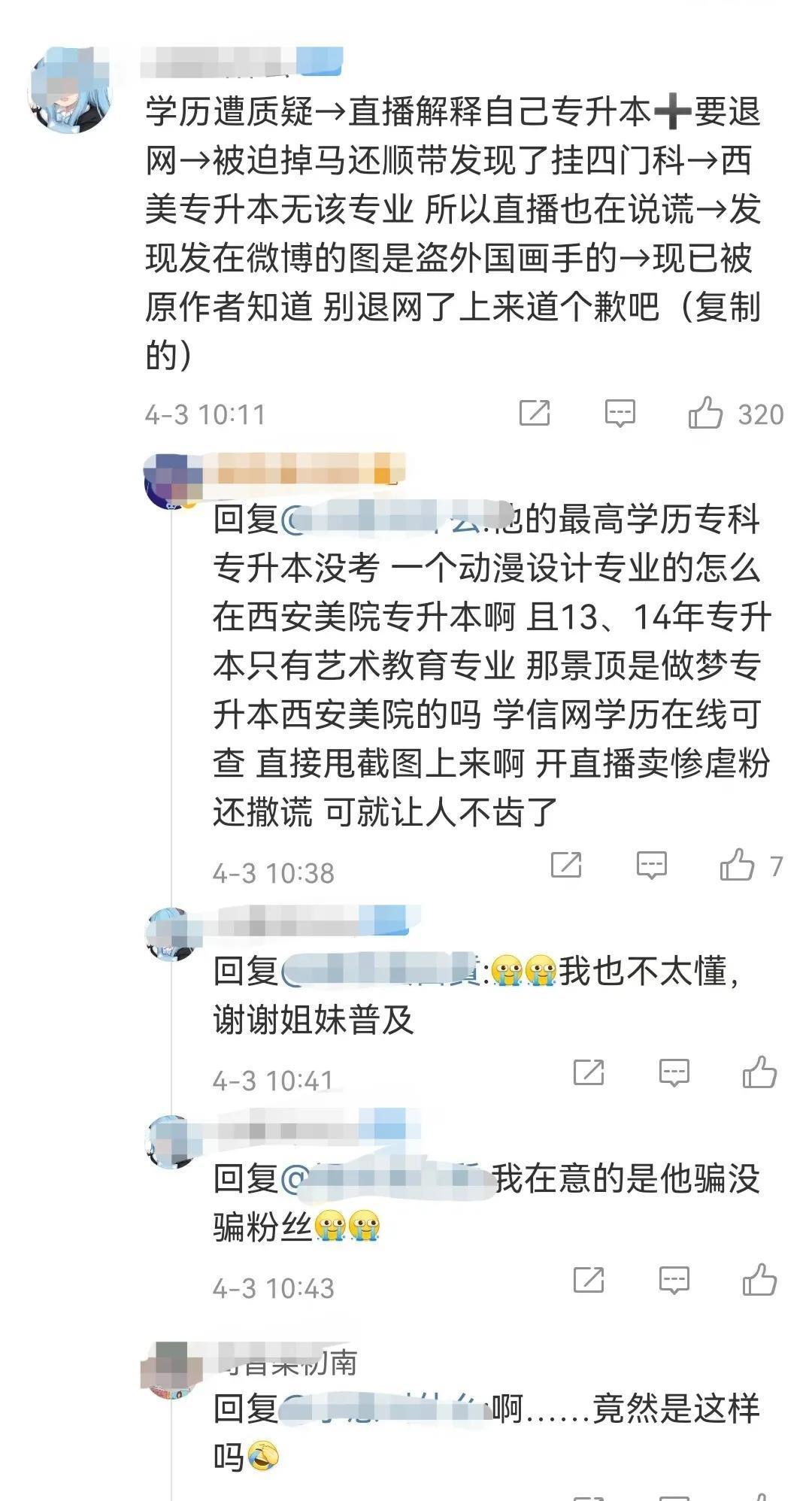Repost the reply posted at 10:38
The image size is (812, 1501).
pos(566,866)
